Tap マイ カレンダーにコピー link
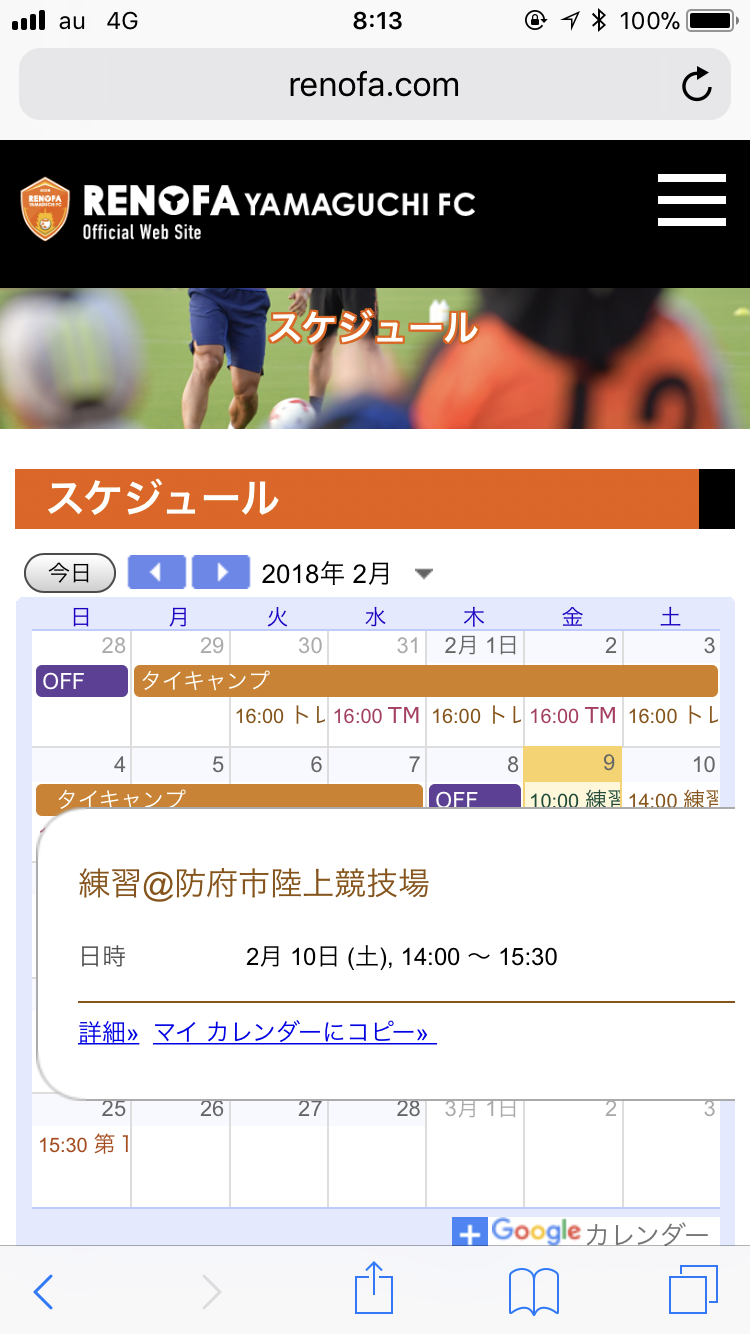The height and width of the screenshot is (1334, 750). coord(295,1033)
